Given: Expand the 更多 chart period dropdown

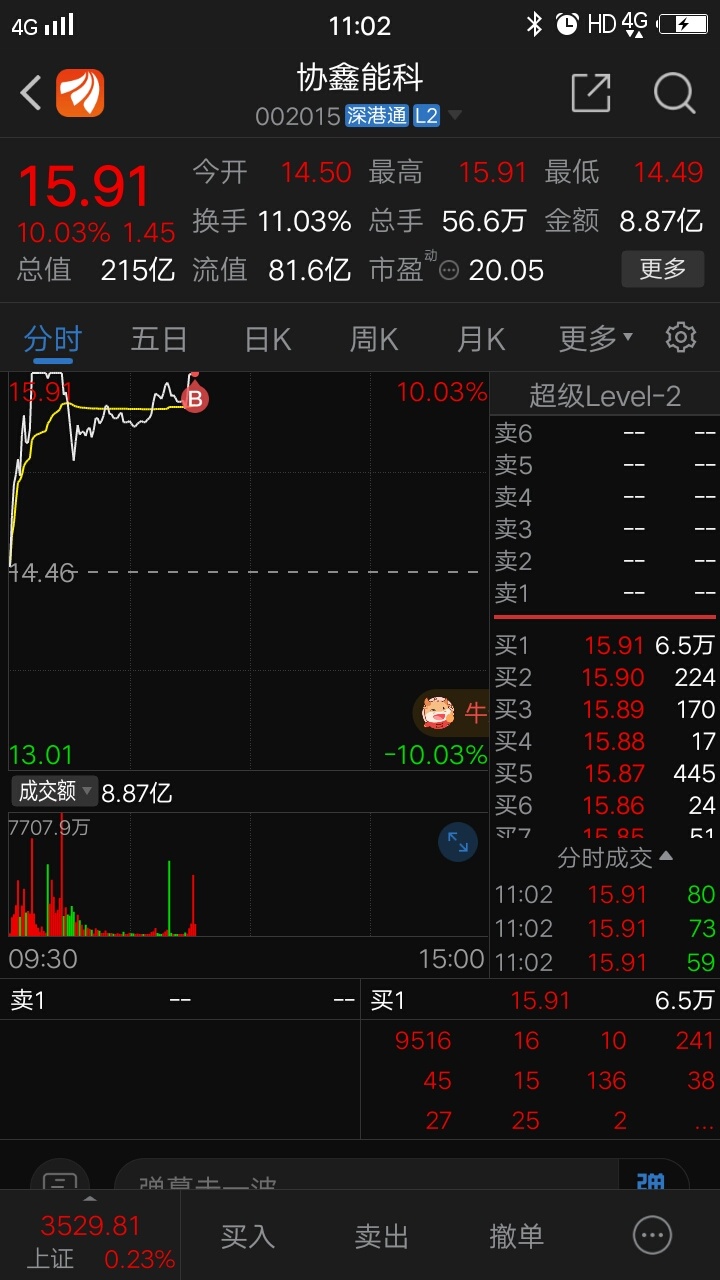Looking at the screenshot, I should pos(596,339).
